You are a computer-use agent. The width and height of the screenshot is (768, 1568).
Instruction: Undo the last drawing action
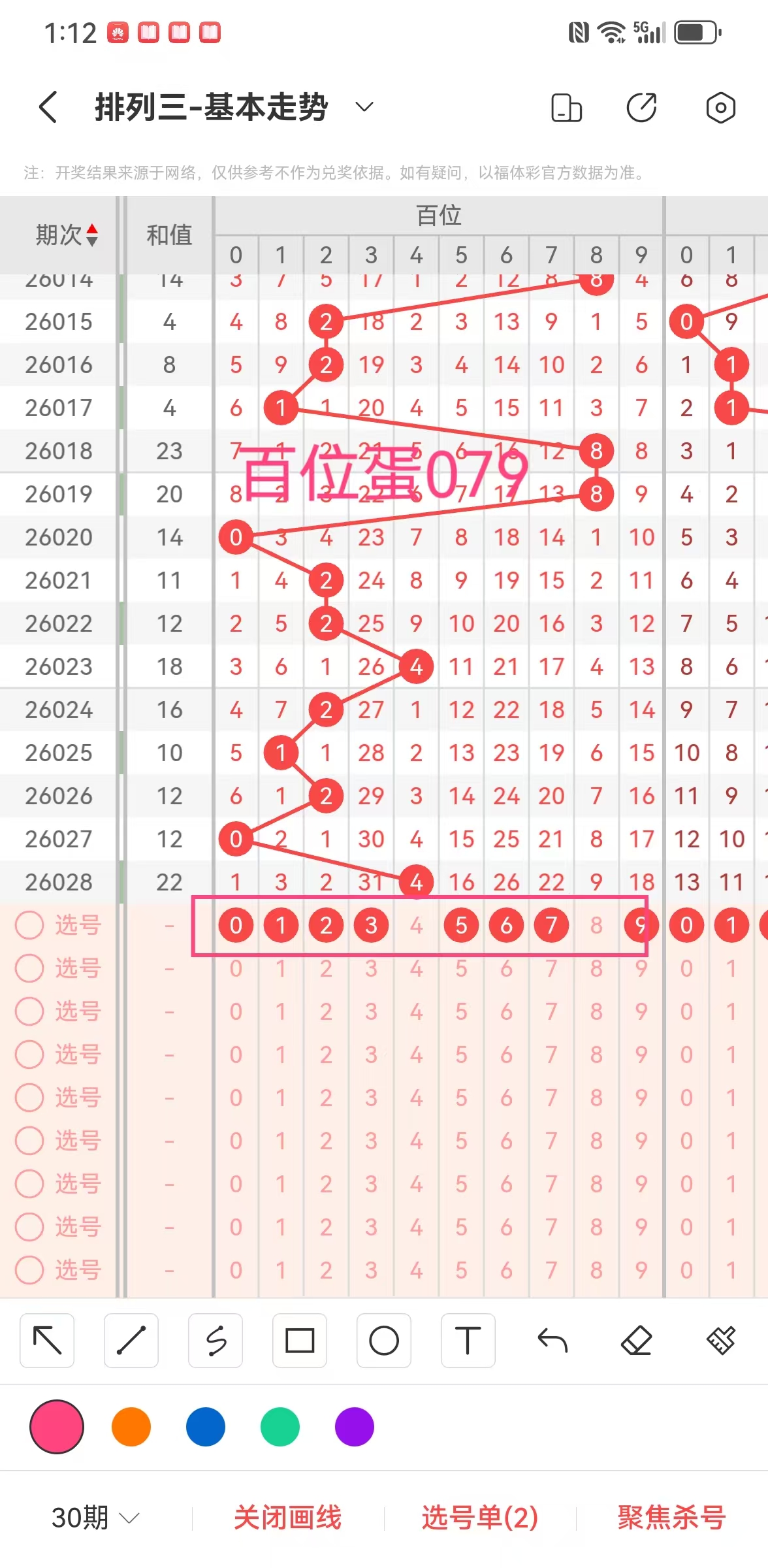[x=552, y=1341]
